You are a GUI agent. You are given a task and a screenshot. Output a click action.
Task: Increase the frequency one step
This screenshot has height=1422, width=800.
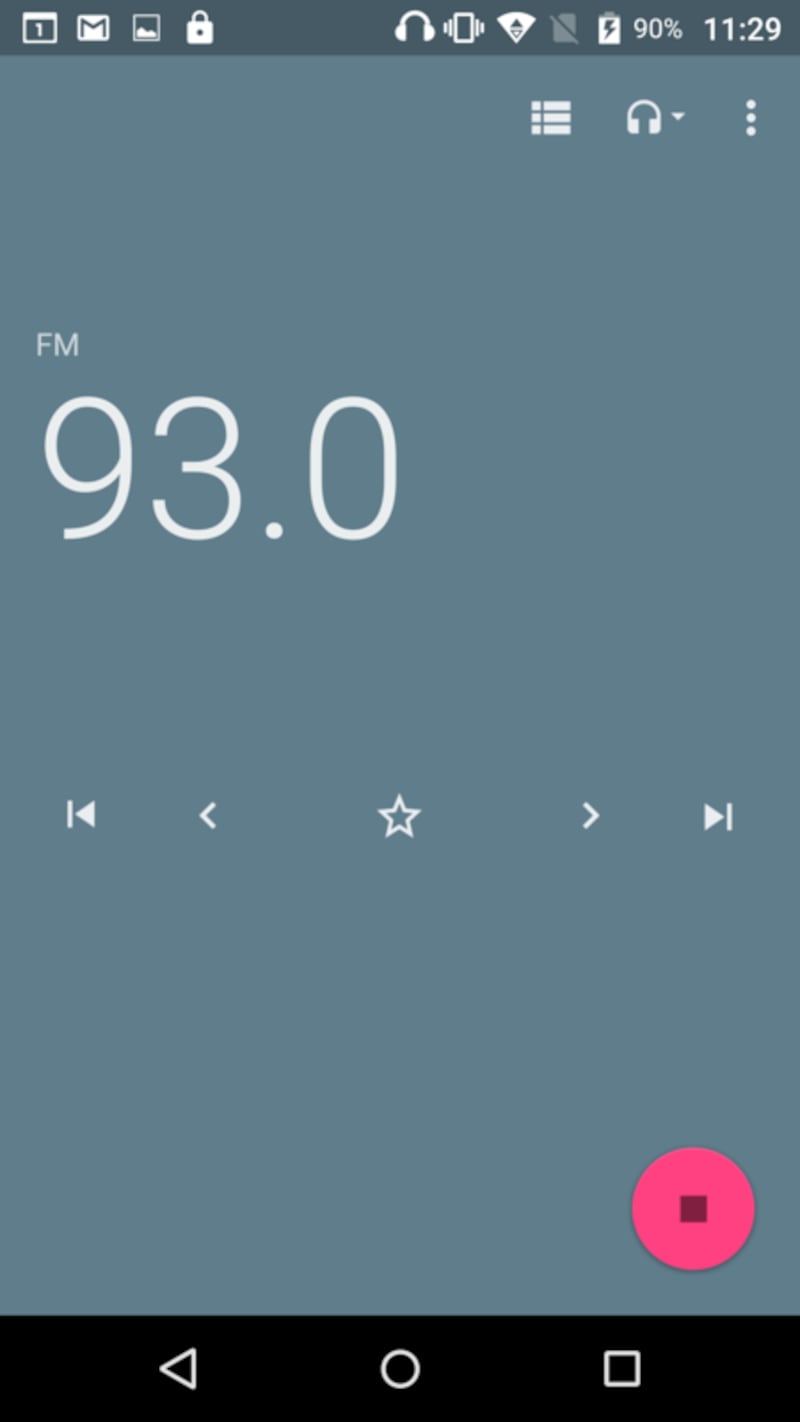tap(590, 816)
